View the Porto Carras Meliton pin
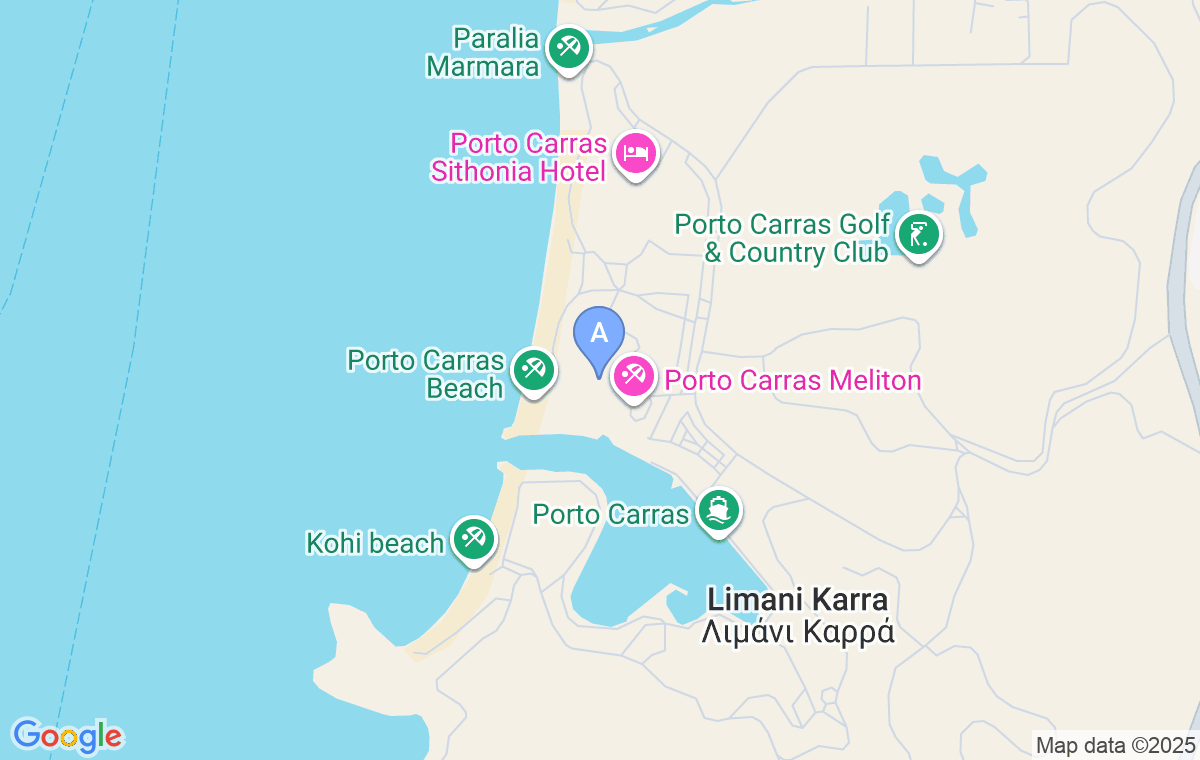The width and height of the screenshot is (1200, 760). [633, 377]
